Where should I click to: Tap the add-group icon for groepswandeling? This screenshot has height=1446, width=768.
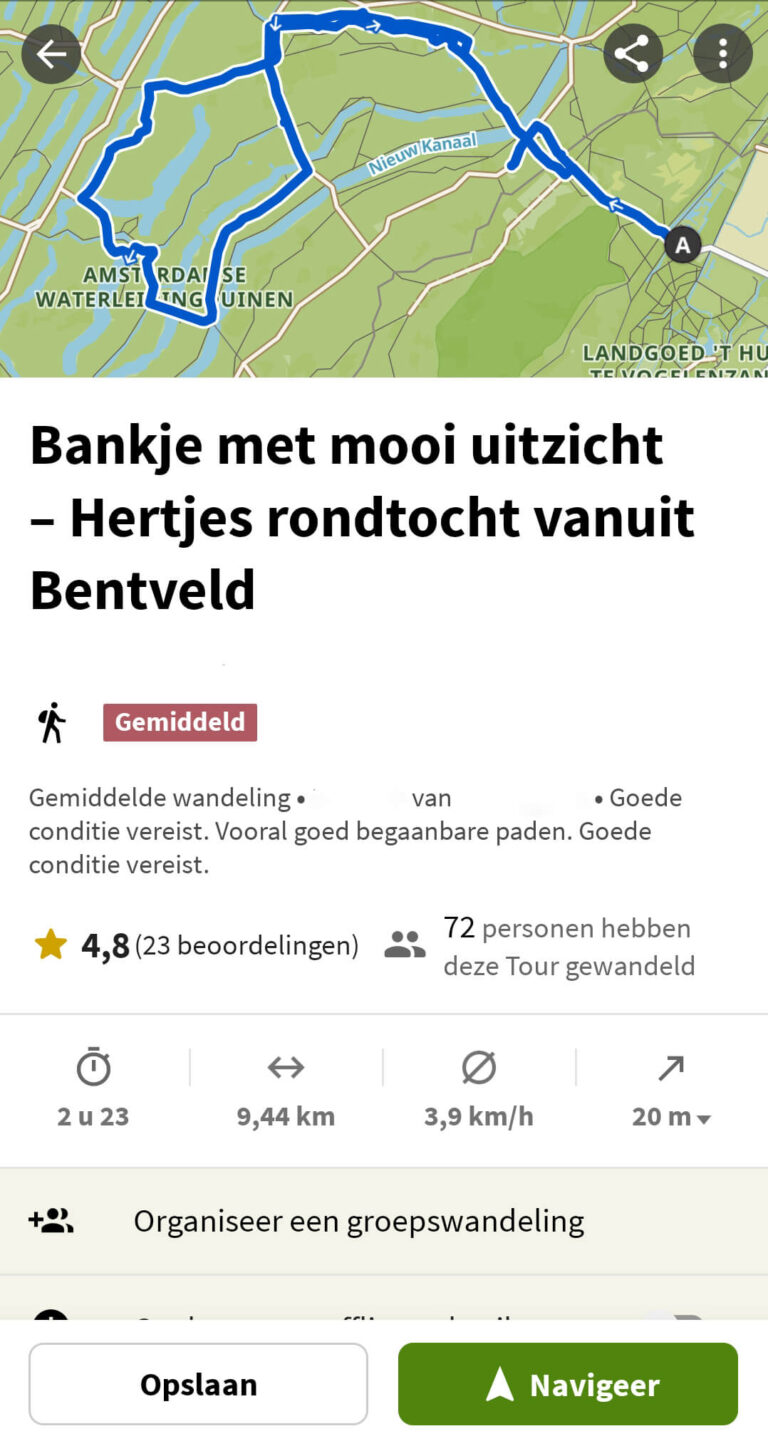pos(50,1220)
